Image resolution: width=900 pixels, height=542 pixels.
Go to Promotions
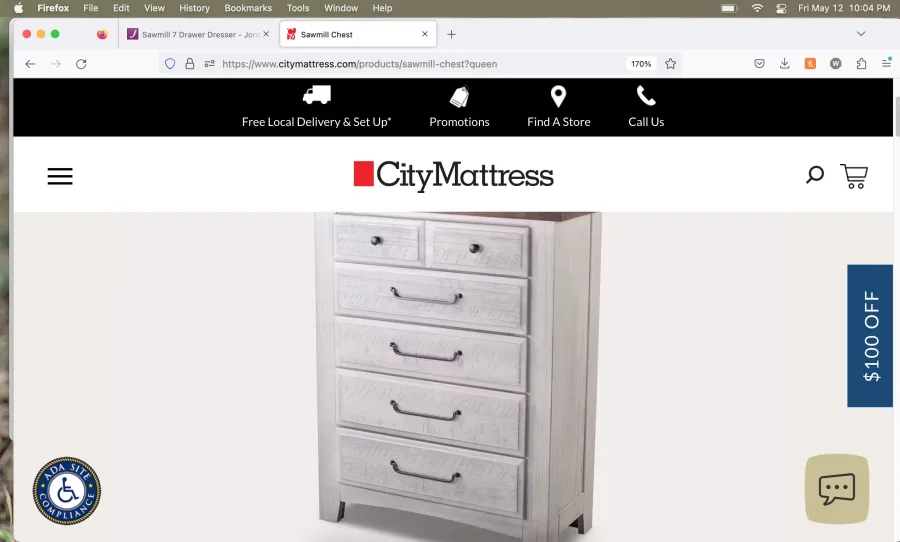459,107
